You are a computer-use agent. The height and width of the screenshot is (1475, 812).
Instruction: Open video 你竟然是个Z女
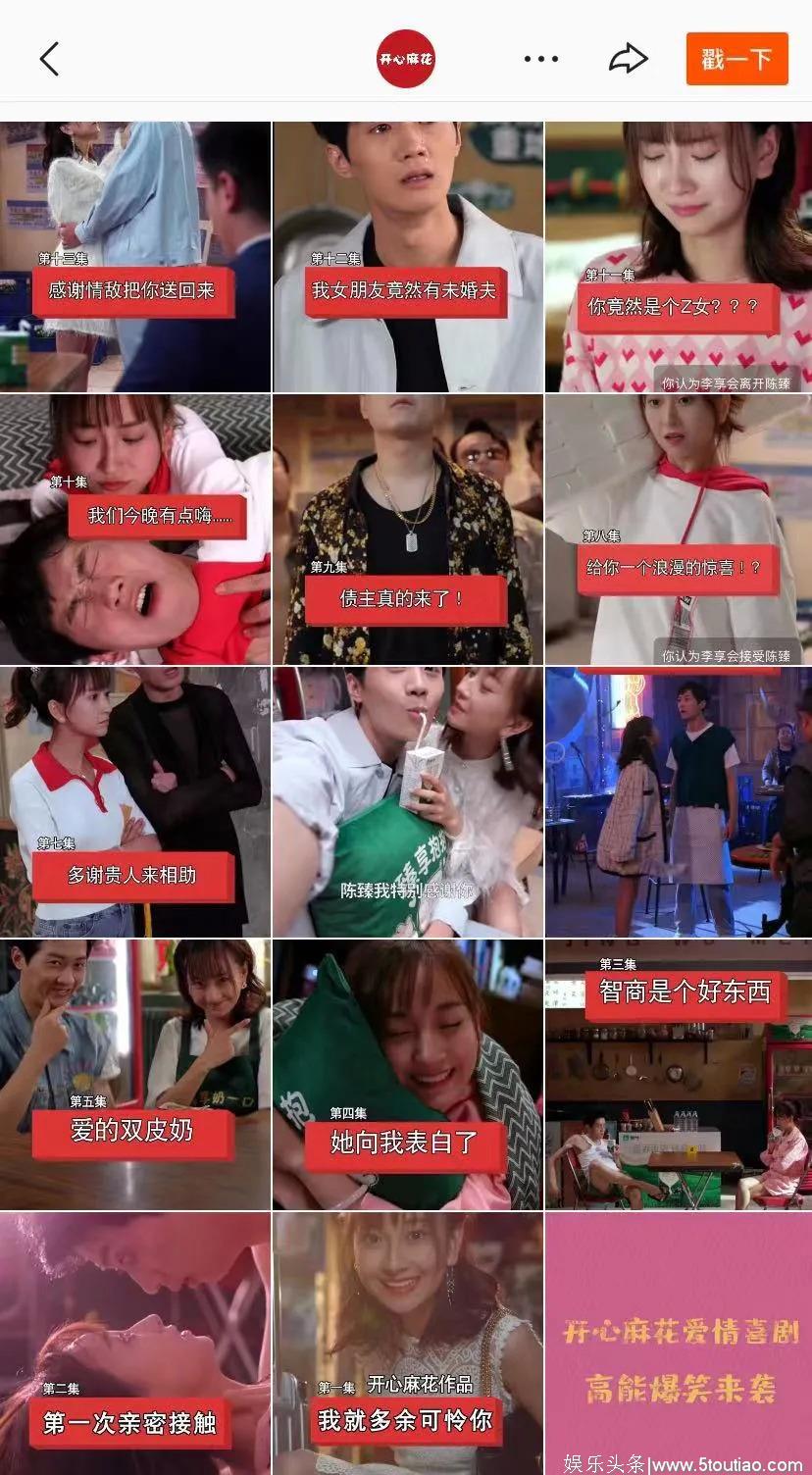pyautogui.click(x=679, y=257)
